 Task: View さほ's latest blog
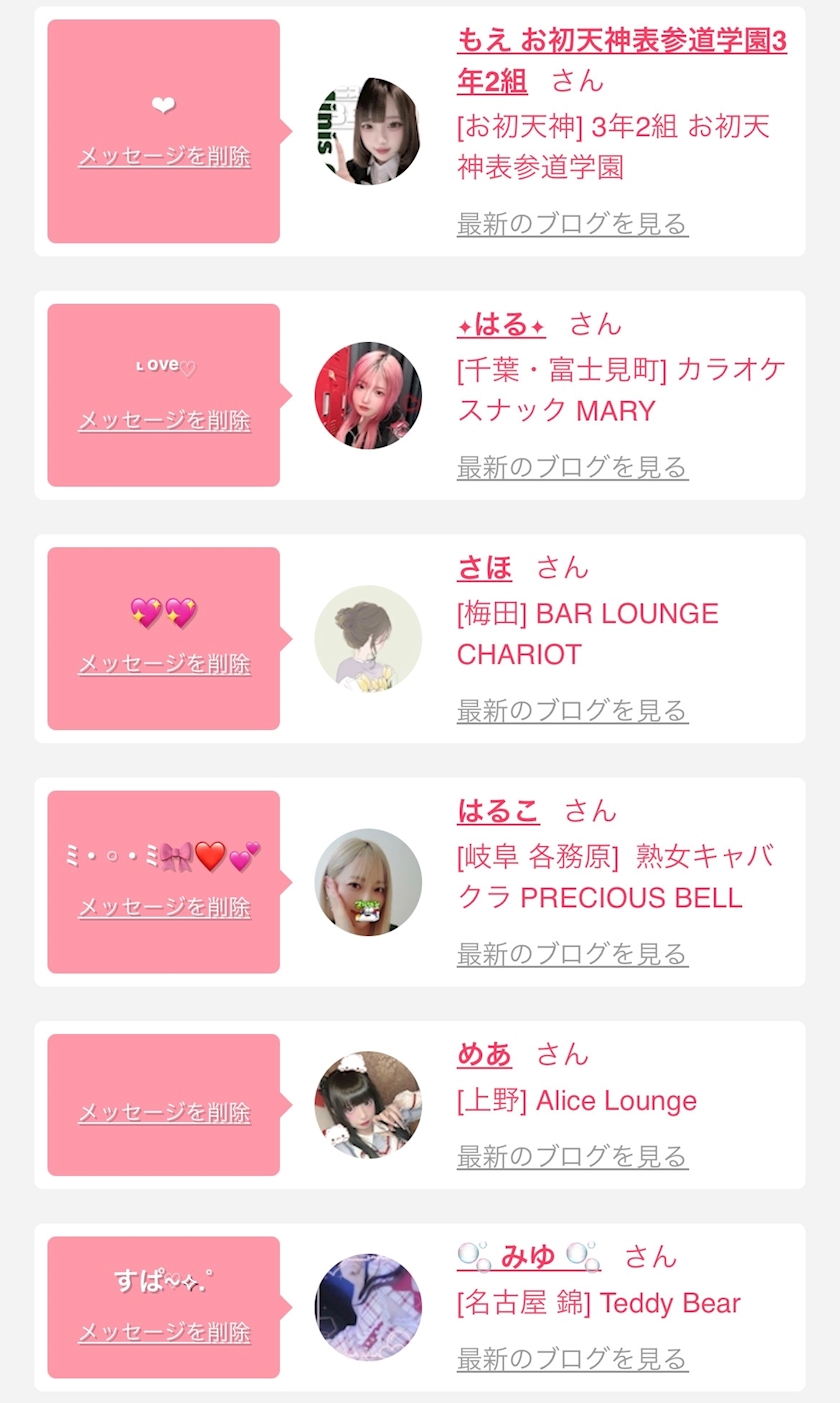tap(572, 711)
